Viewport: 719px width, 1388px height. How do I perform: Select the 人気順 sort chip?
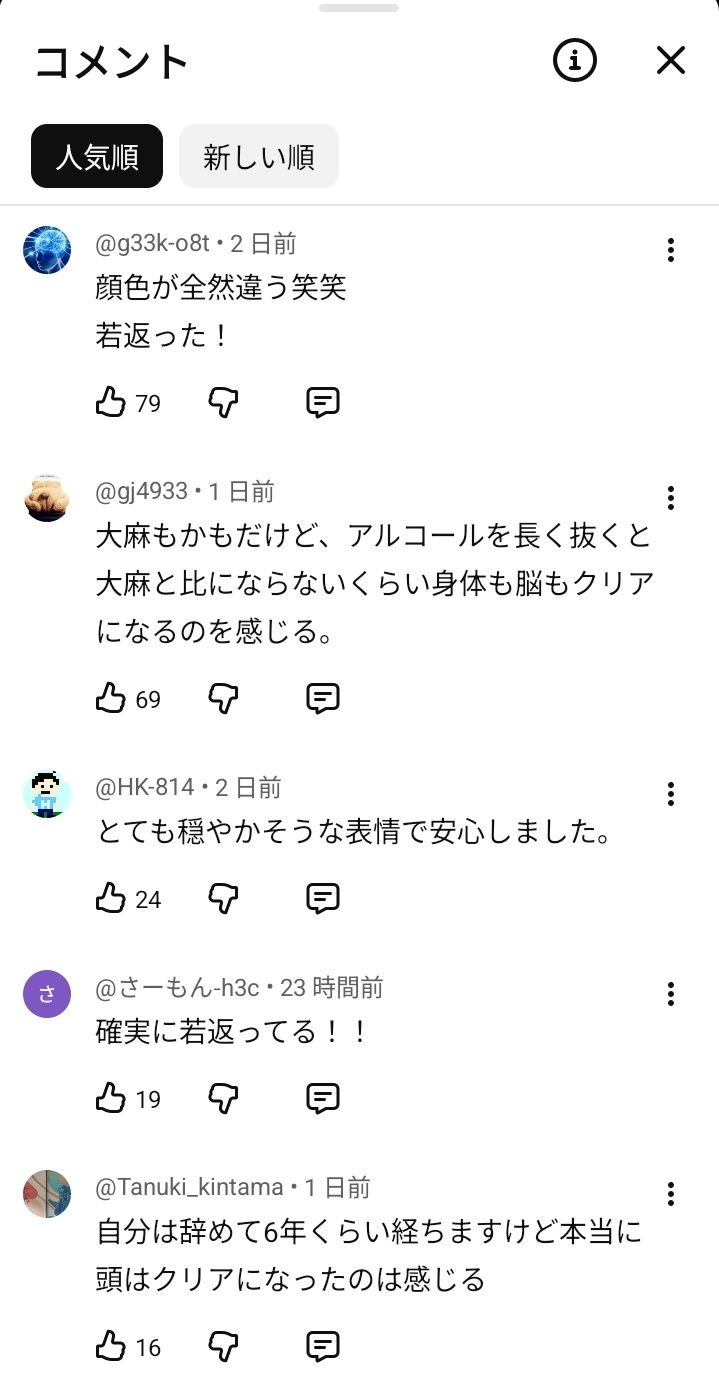tap(96, 156)
